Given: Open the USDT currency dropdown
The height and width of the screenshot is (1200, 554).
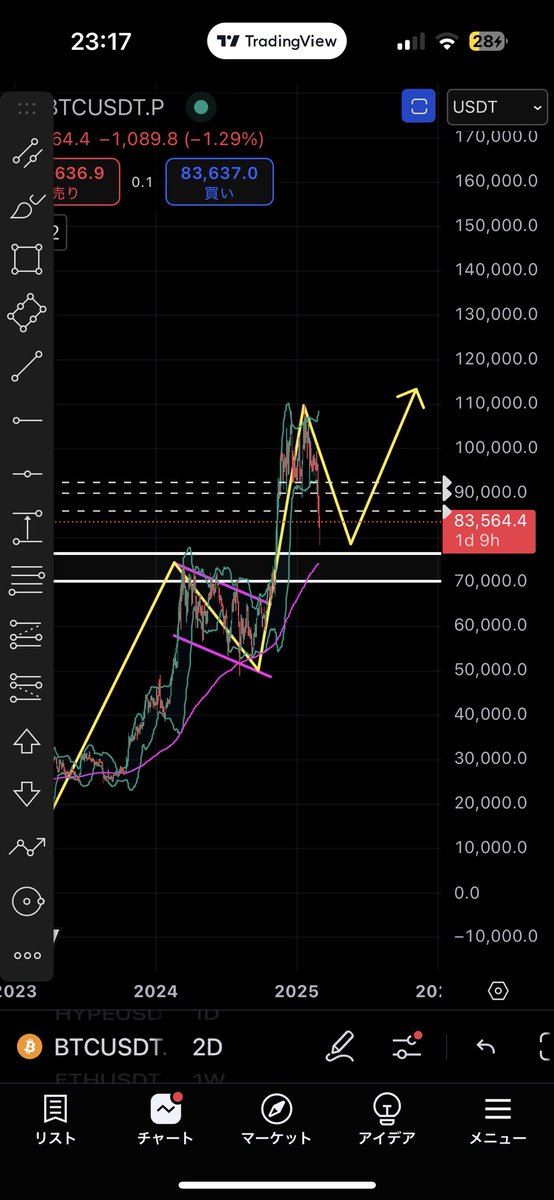Looking at the screenshot, I should pyautogui.click(x=497, y=107).
